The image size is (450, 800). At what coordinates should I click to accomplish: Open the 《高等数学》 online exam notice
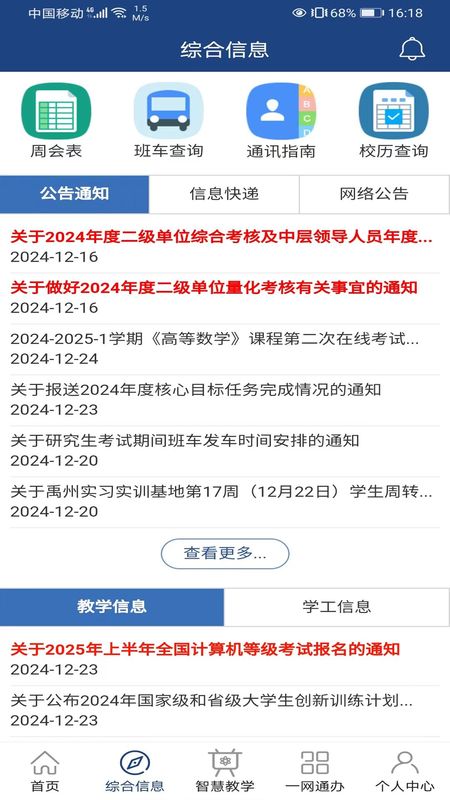click(225, 349)
